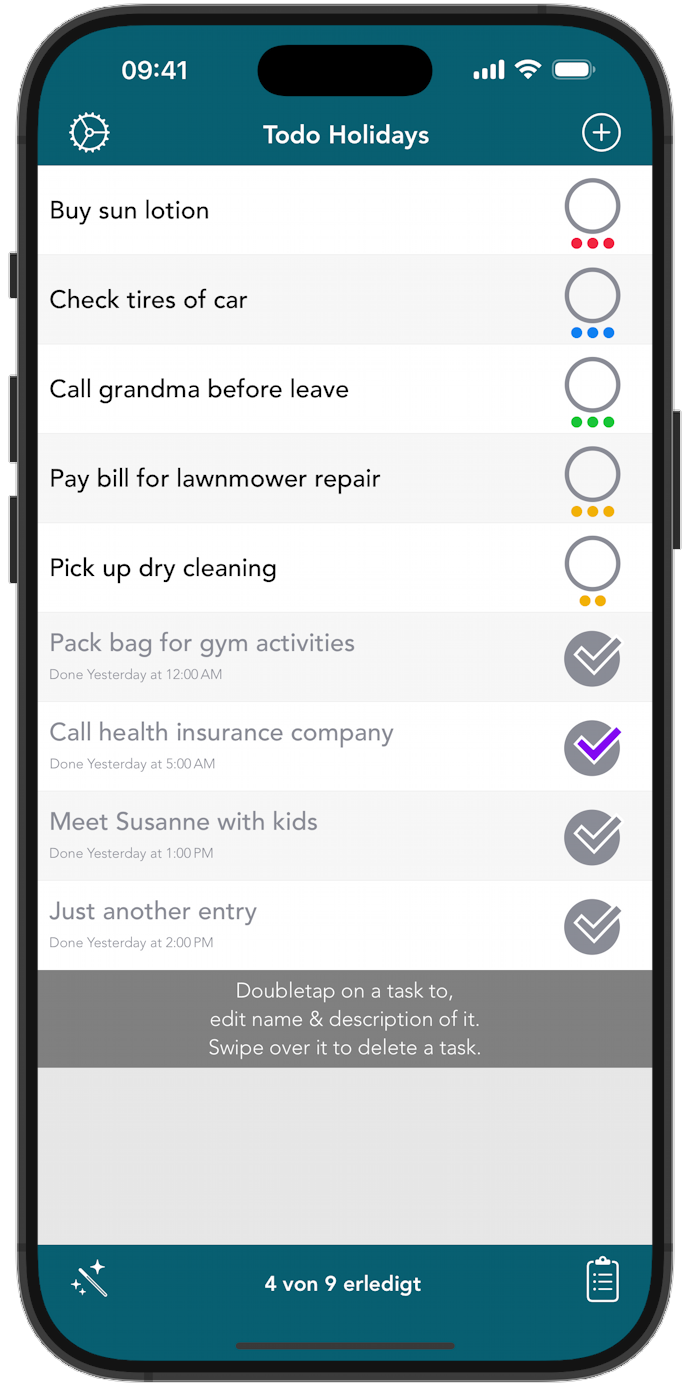690x1386 pixels.
Task: Mark Pay bill for lawnmower repair done
Action: pos(592,474)
